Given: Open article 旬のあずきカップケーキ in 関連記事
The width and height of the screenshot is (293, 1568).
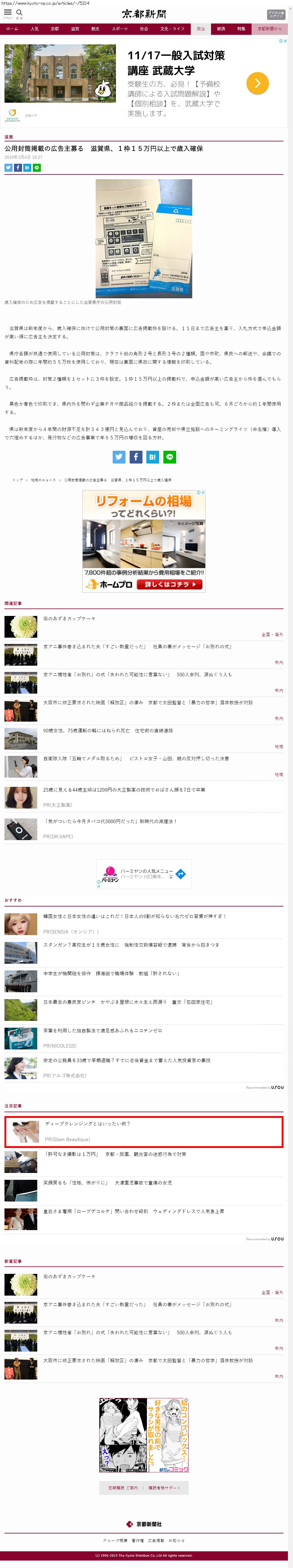Looking at the screenshot, I should [x=69, y=618].
